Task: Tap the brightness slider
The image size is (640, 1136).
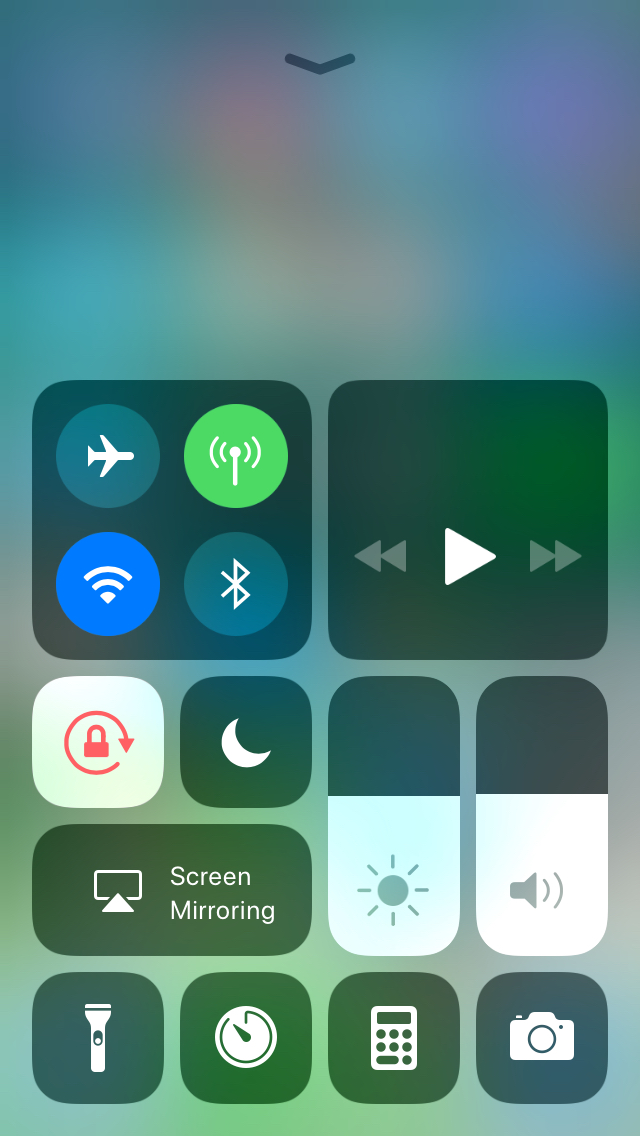Action: (394, 816)
